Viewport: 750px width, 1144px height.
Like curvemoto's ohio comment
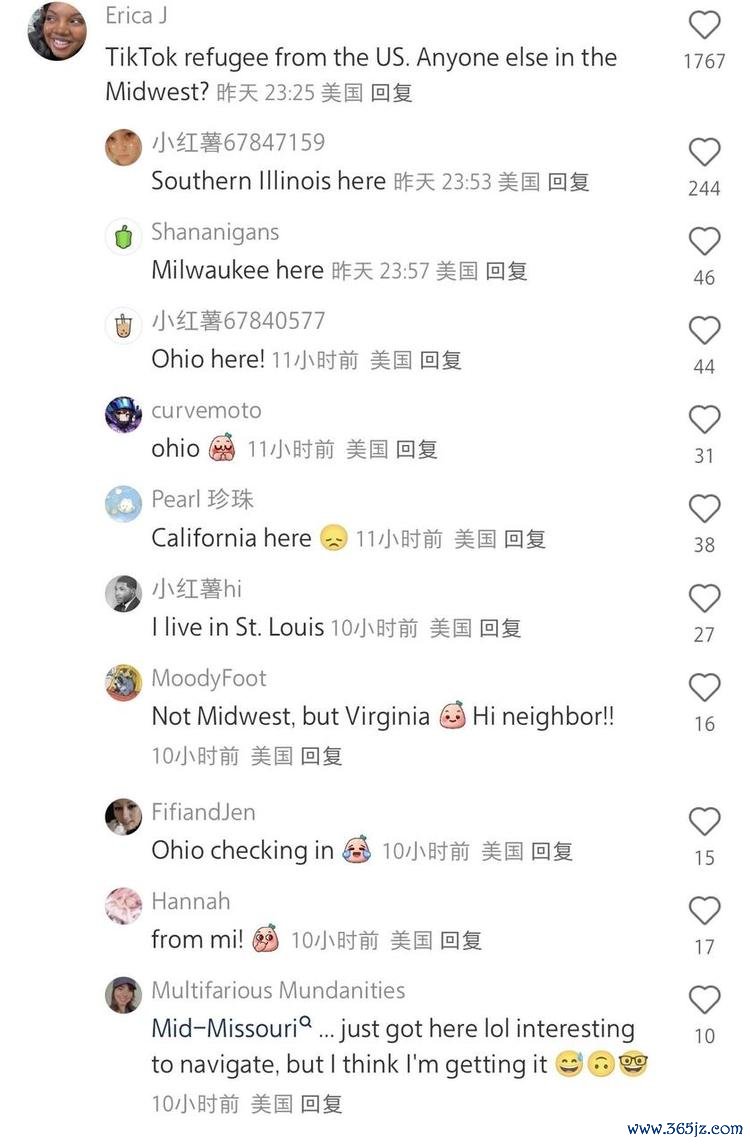[x=705, y=419]
